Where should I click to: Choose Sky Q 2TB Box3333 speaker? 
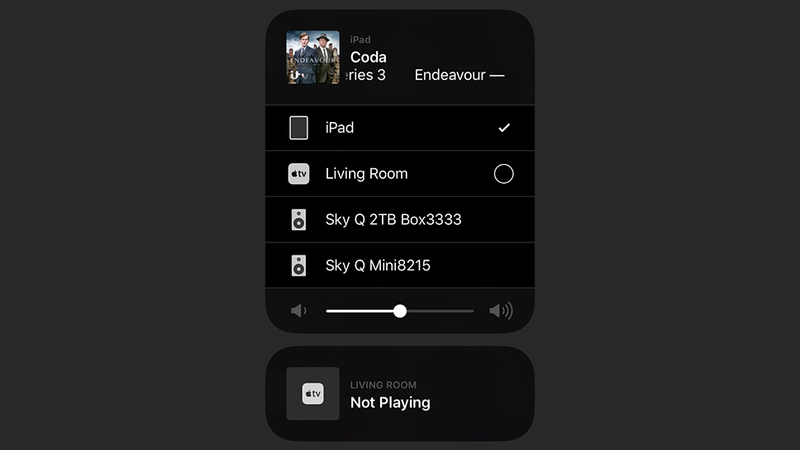(x=399, y=220)
